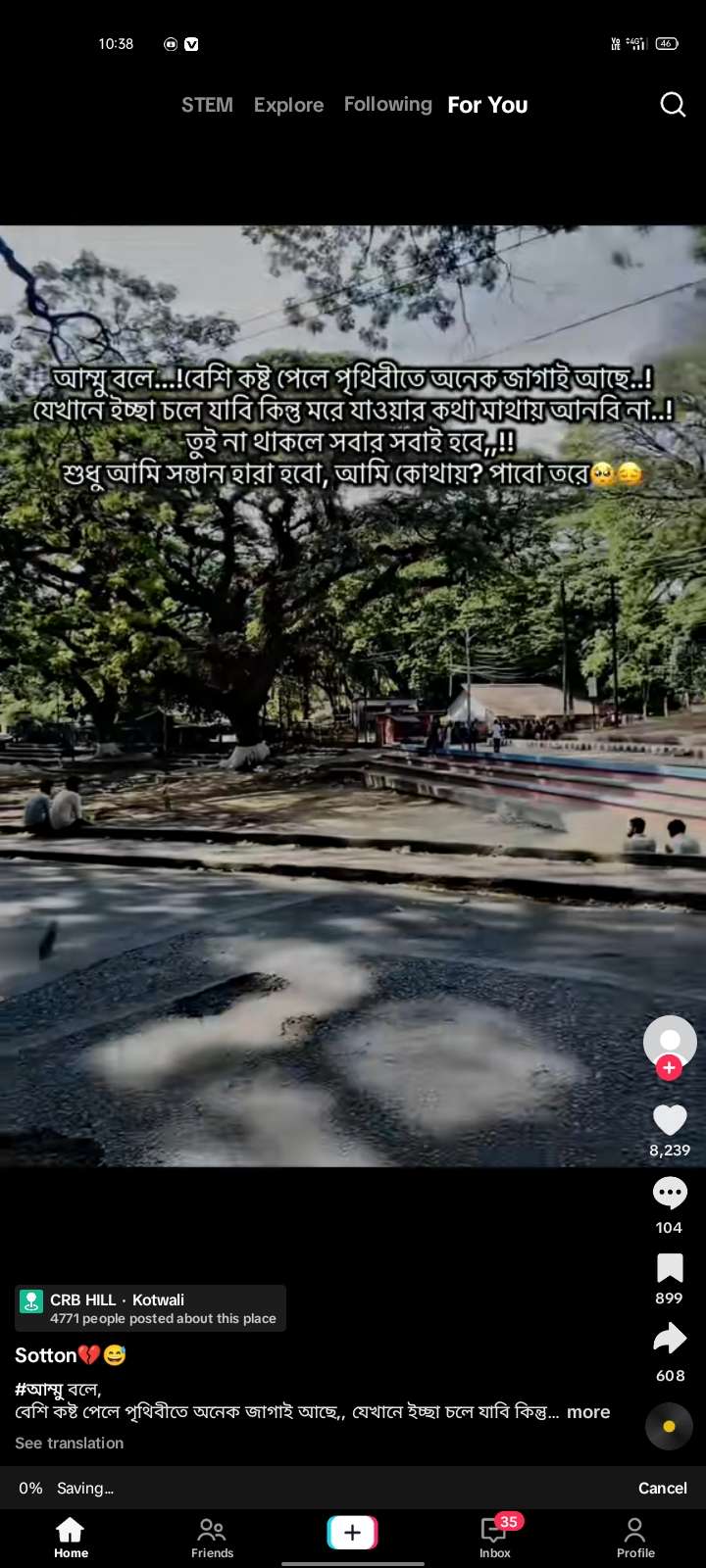This screenshot has width=706, height=1568.
Task: Switch to the Following feed
Action: pyautogui.click(x=387, y=104)
